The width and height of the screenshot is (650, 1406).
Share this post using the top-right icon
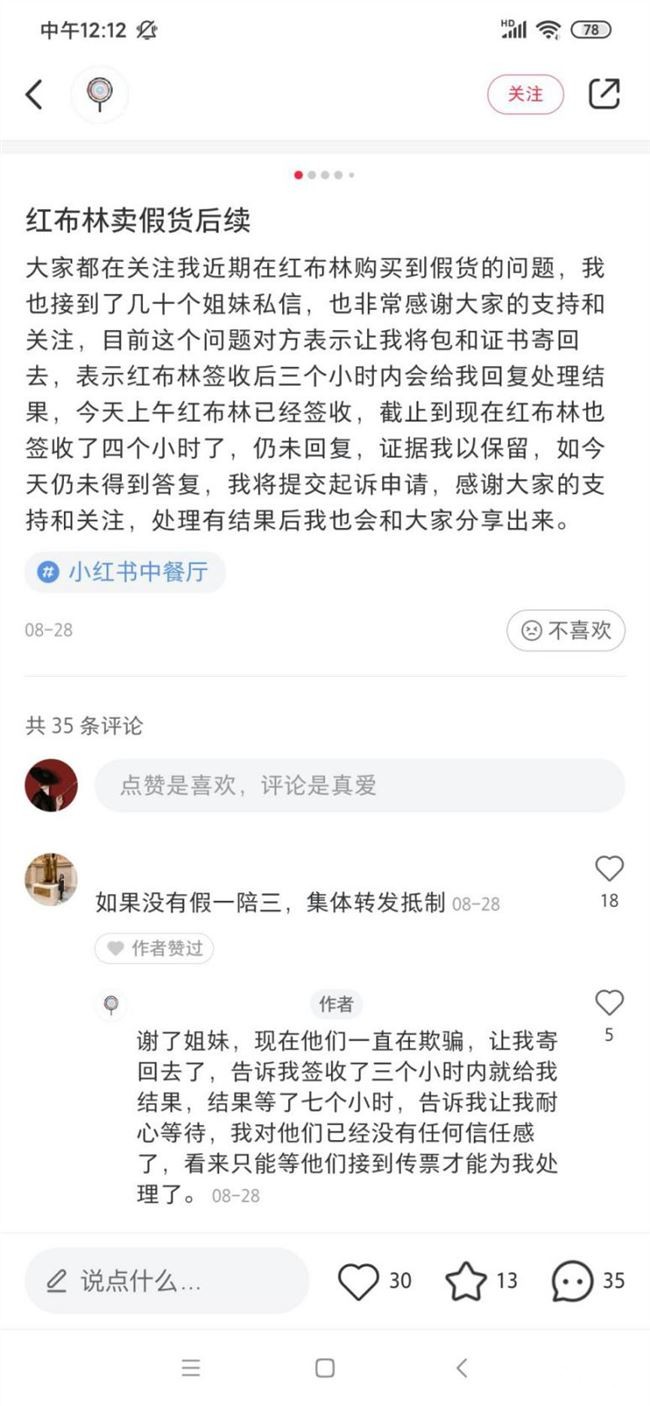(x=604, y=94)
